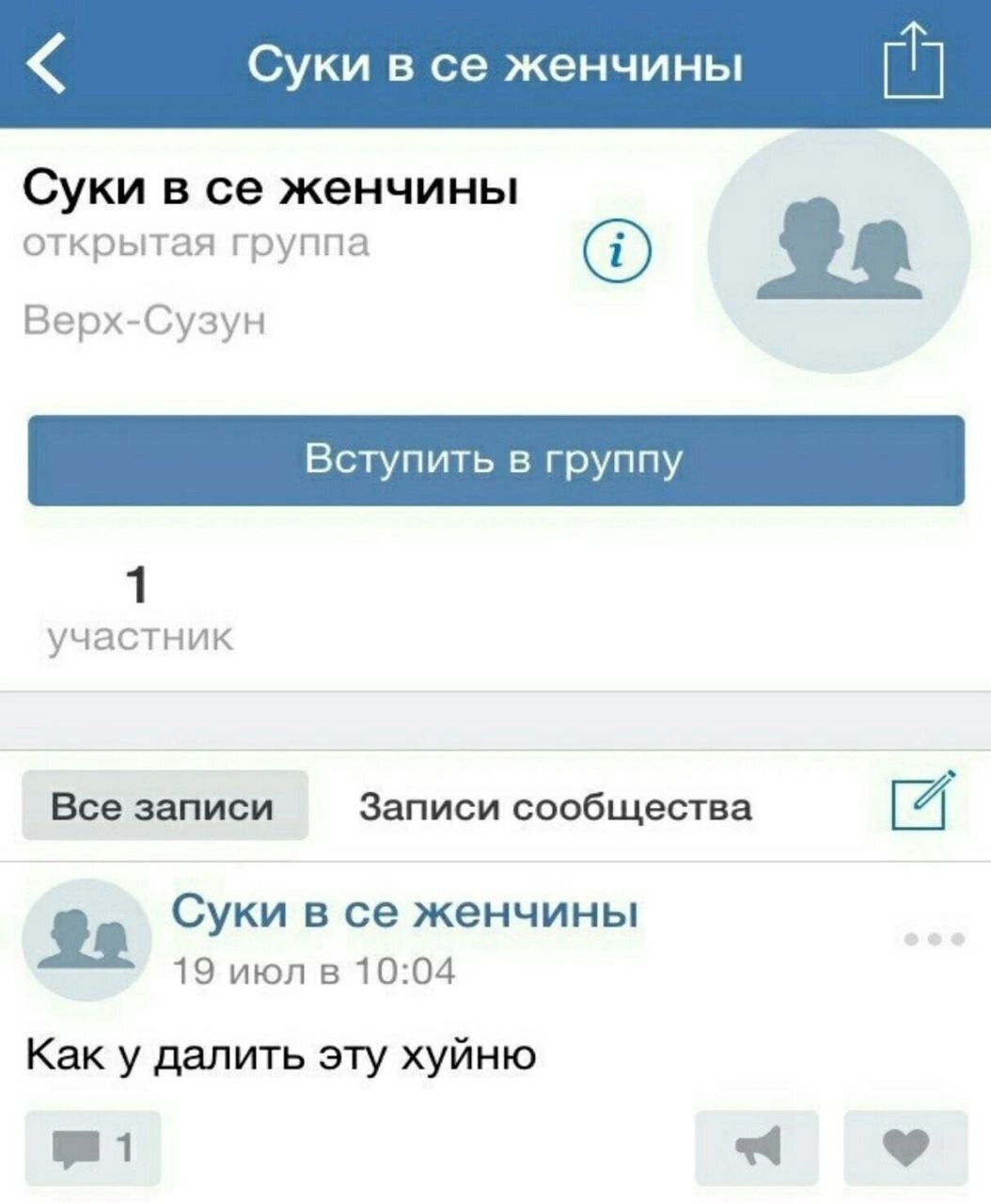Open the участник members count
991x1204 pixels.
click(x=139, y=609)
